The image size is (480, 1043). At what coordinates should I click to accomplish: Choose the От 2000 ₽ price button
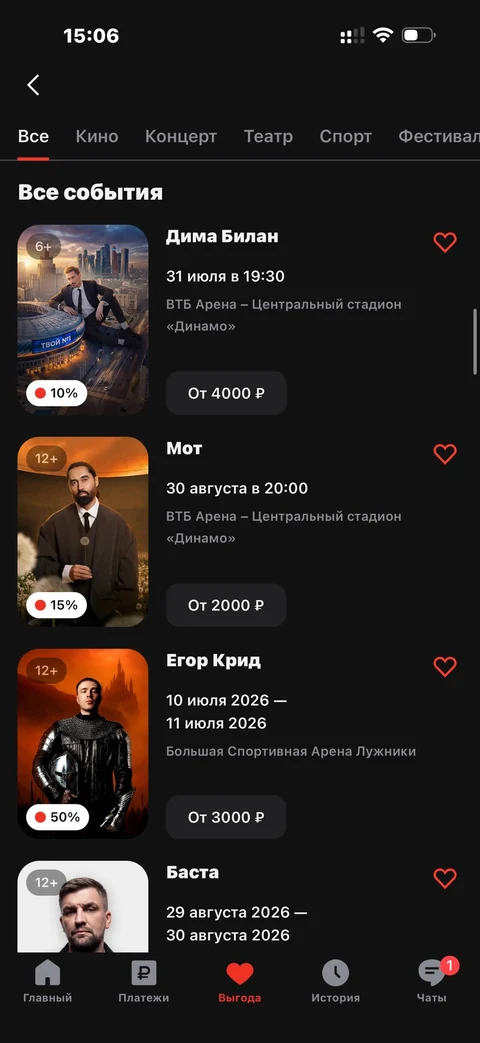(226, 605)
